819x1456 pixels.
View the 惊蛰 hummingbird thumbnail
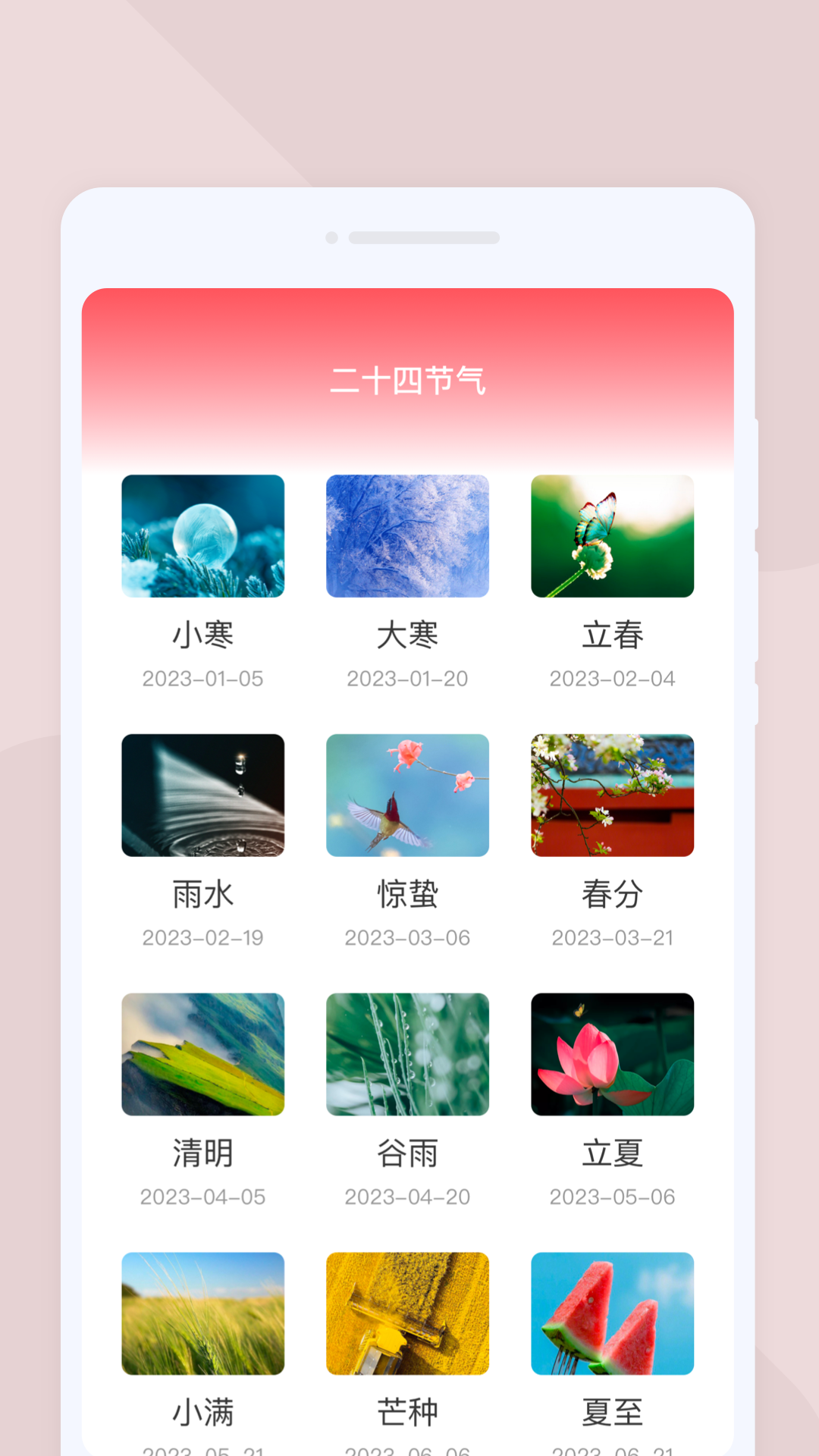coord(407,795)
